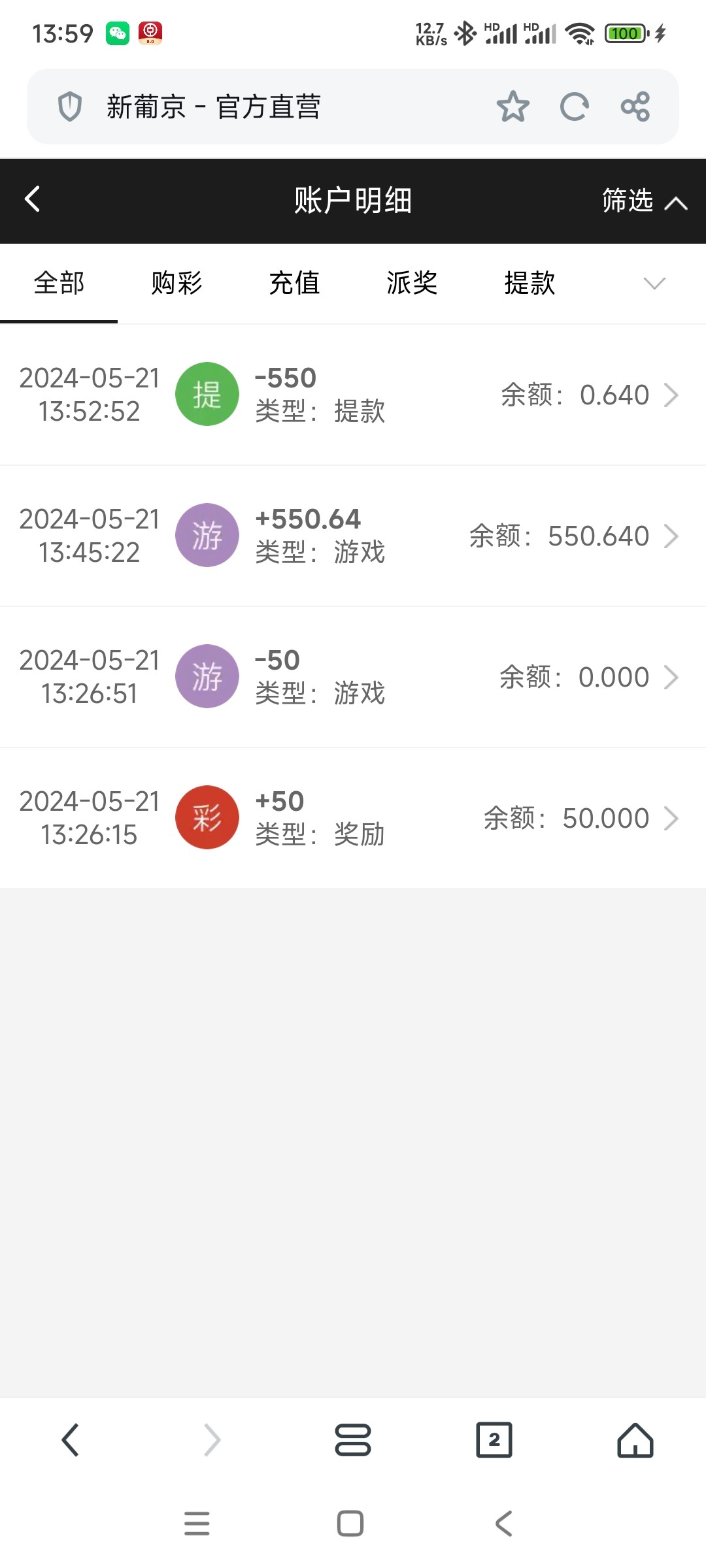Open the +50 奖励 transaction details
706x1568 pixels.
click(x=353, y=818)
